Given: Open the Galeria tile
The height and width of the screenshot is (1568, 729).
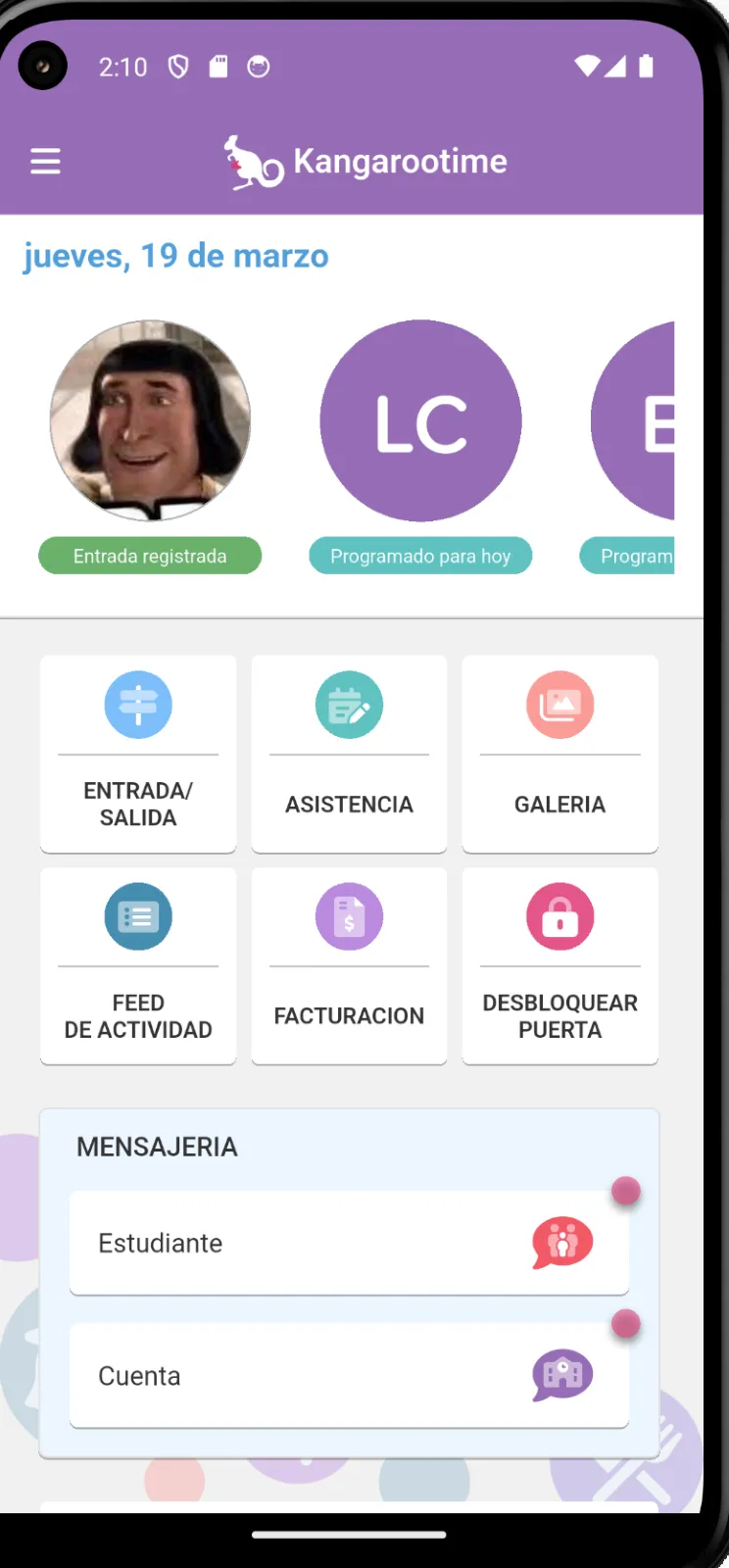Looking at the screenshot, I should coord(559,754).
